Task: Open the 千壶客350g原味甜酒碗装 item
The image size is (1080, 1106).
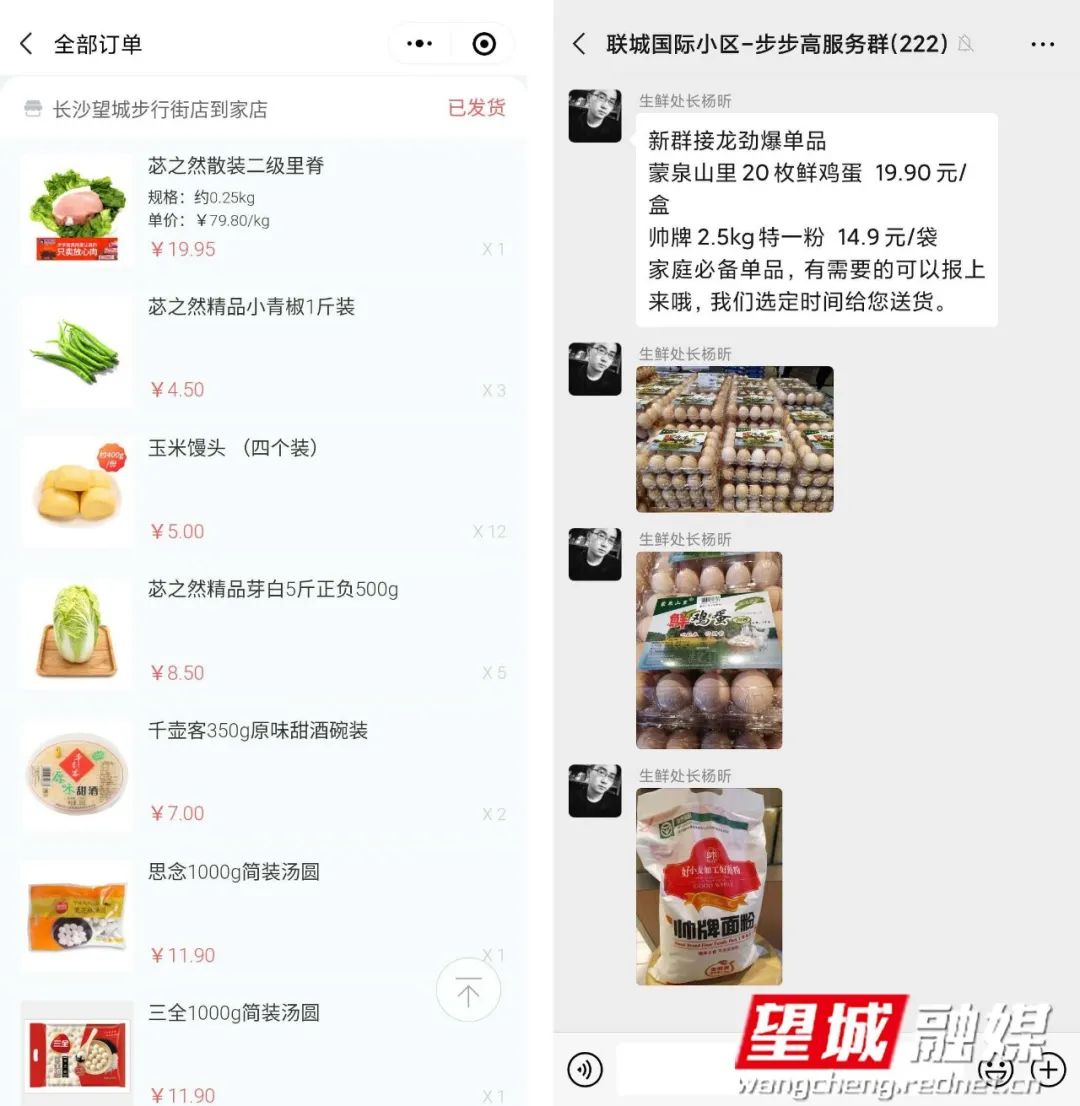Action: tap(258, 731)
